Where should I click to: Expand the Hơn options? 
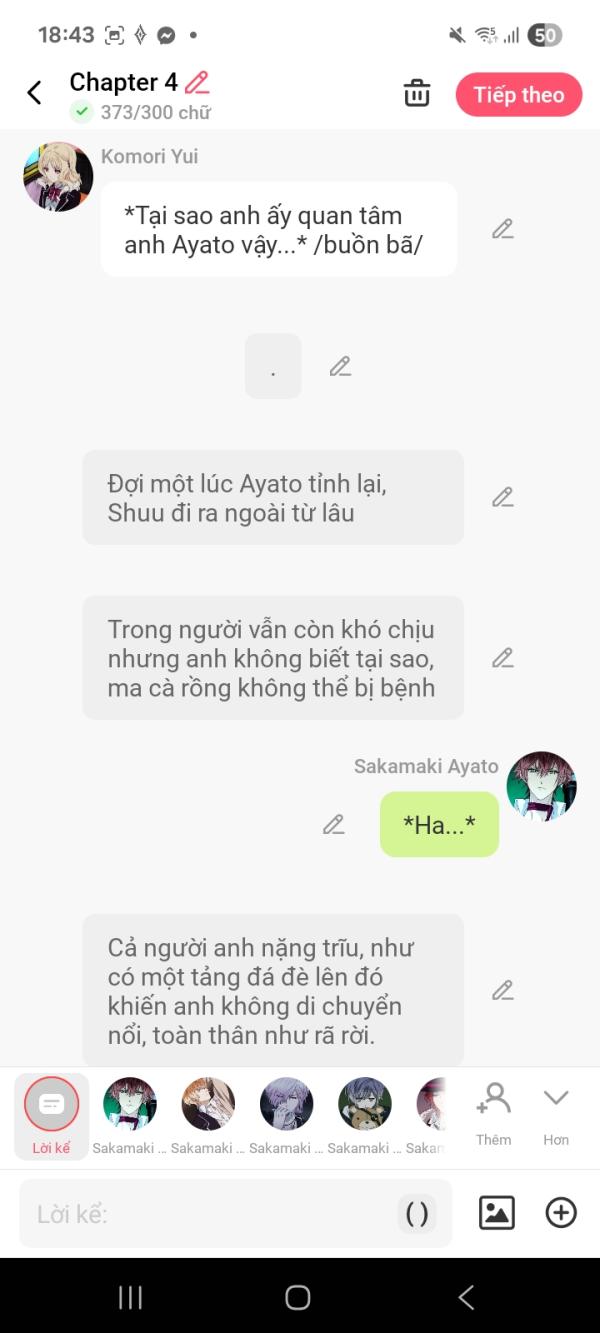[556, 1112]
